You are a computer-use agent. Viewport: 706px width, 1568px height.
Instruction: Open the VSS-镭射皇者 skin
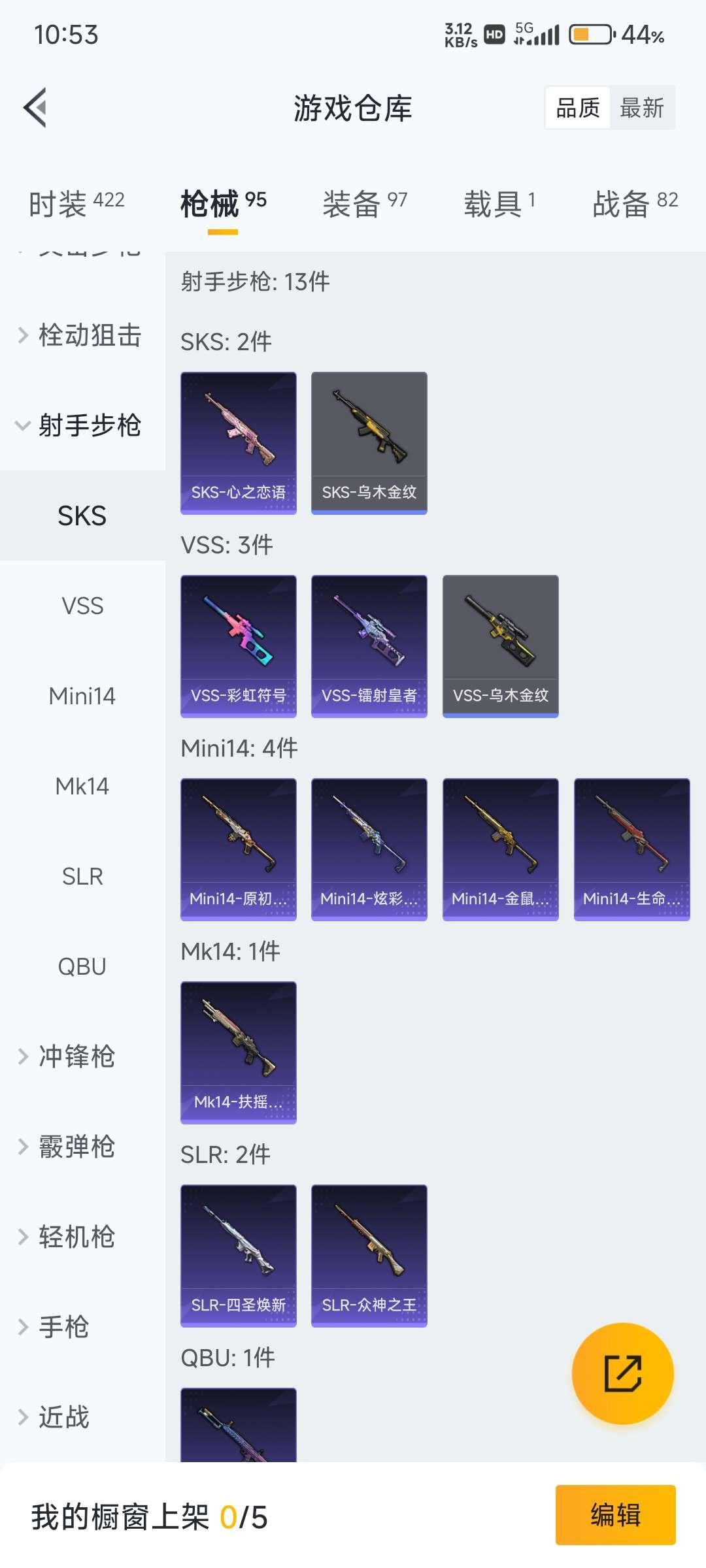(x=369, y=646)
